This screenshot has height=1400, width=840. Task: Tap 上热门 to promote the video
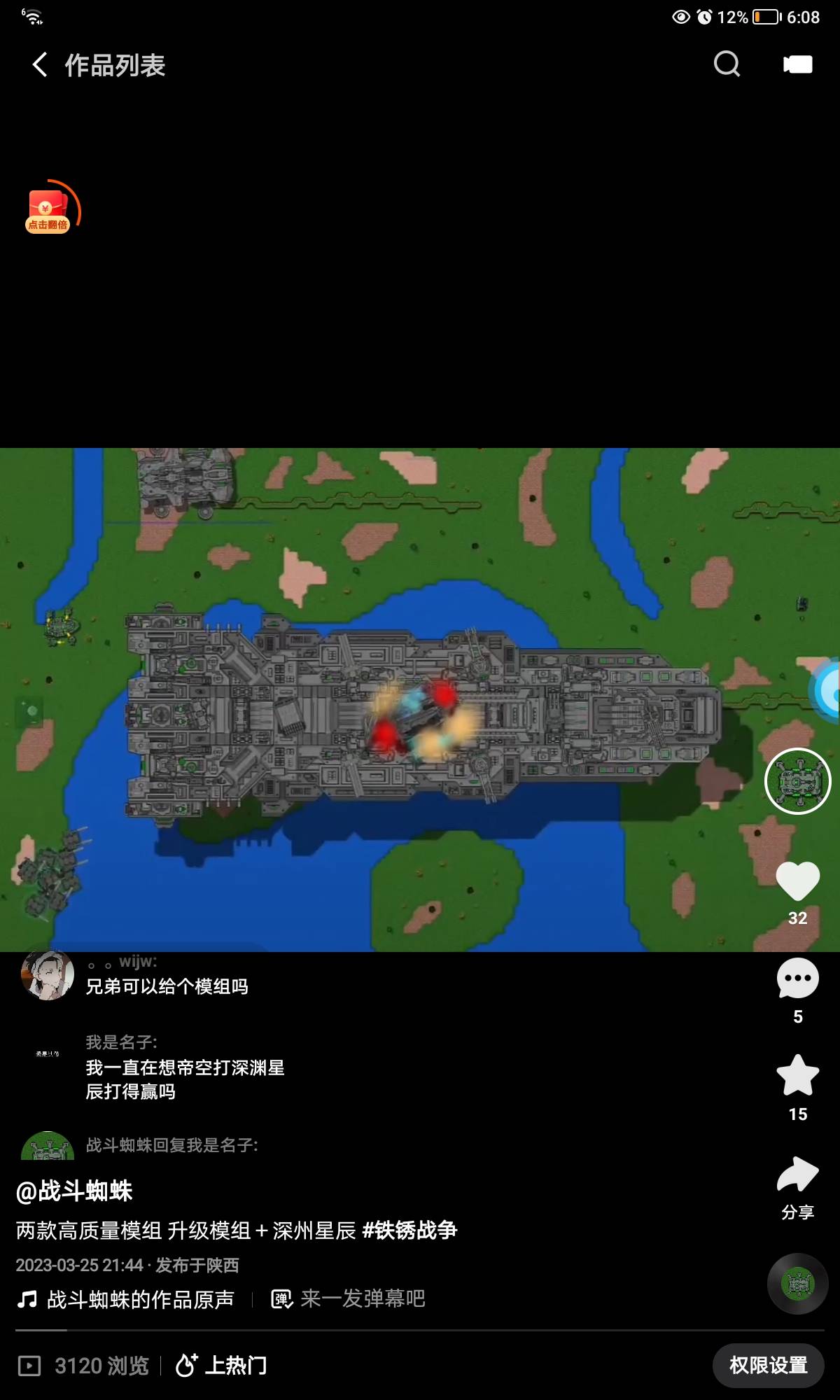pos(221,1365)
